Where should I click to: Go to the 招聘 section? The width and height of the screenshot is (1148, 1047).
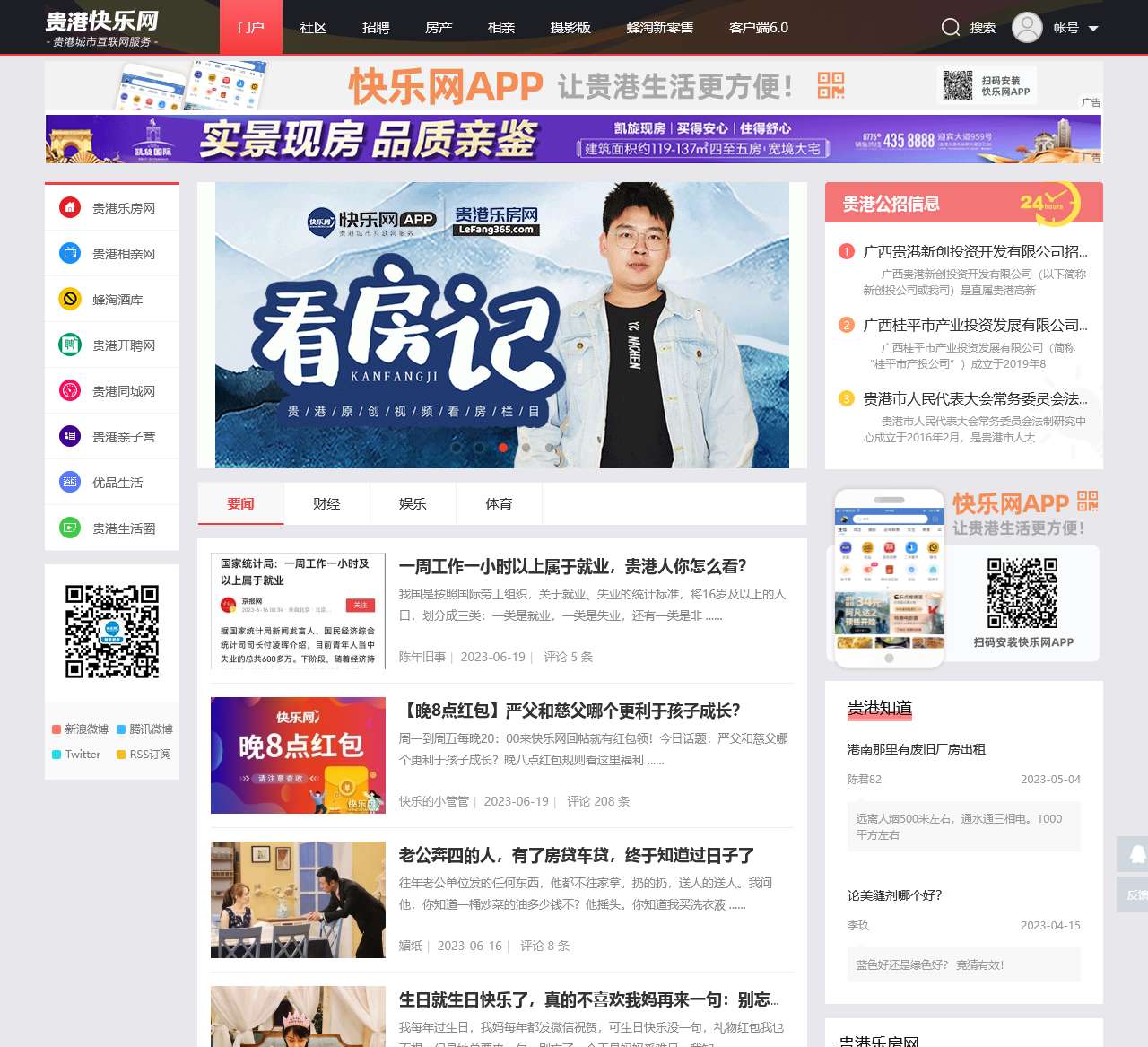click(376, 28)
